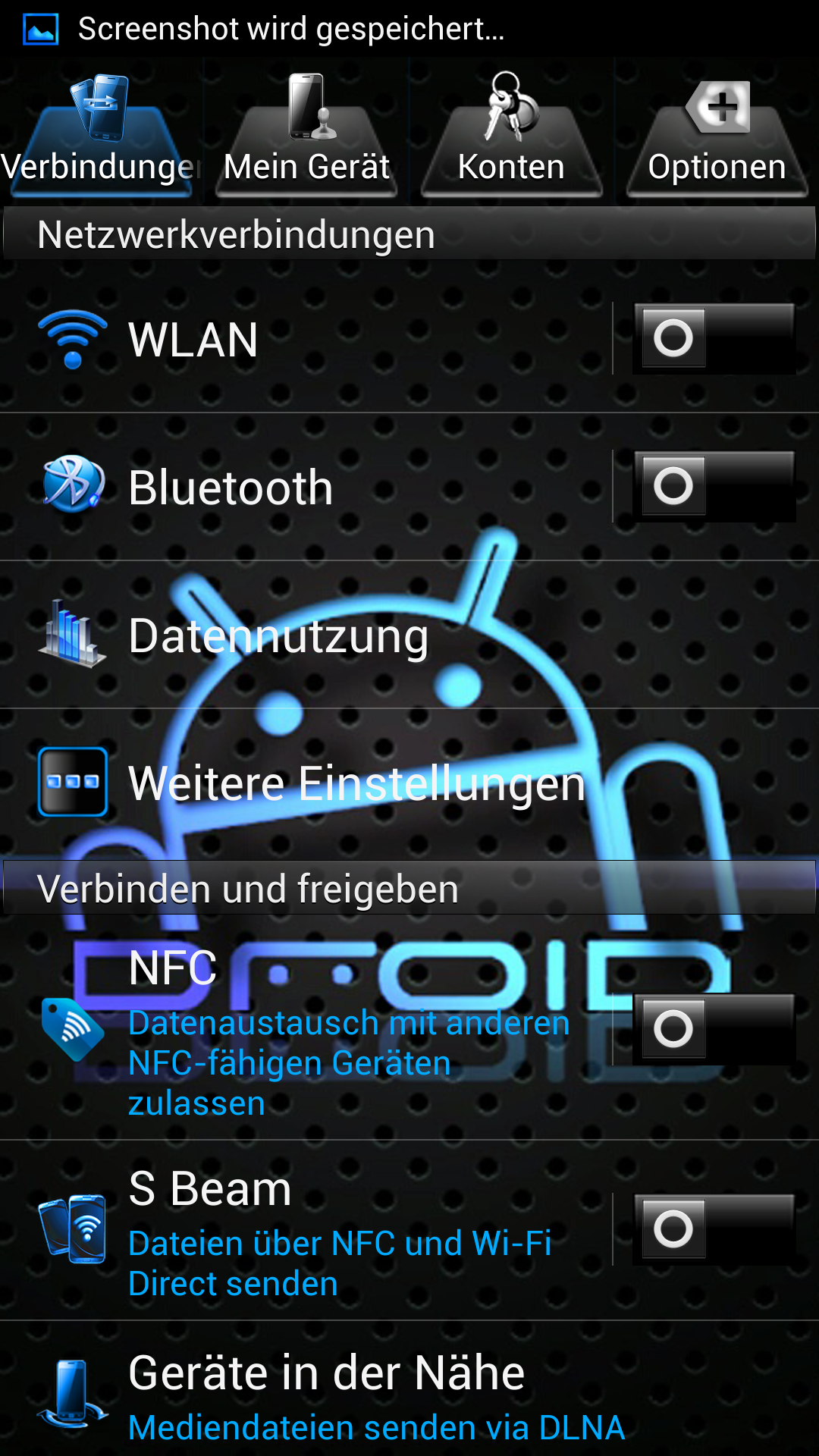Viewport: 819px width, 1456px height.
Task: Open Geräte in der Nähe
Action: [409, 1389]
